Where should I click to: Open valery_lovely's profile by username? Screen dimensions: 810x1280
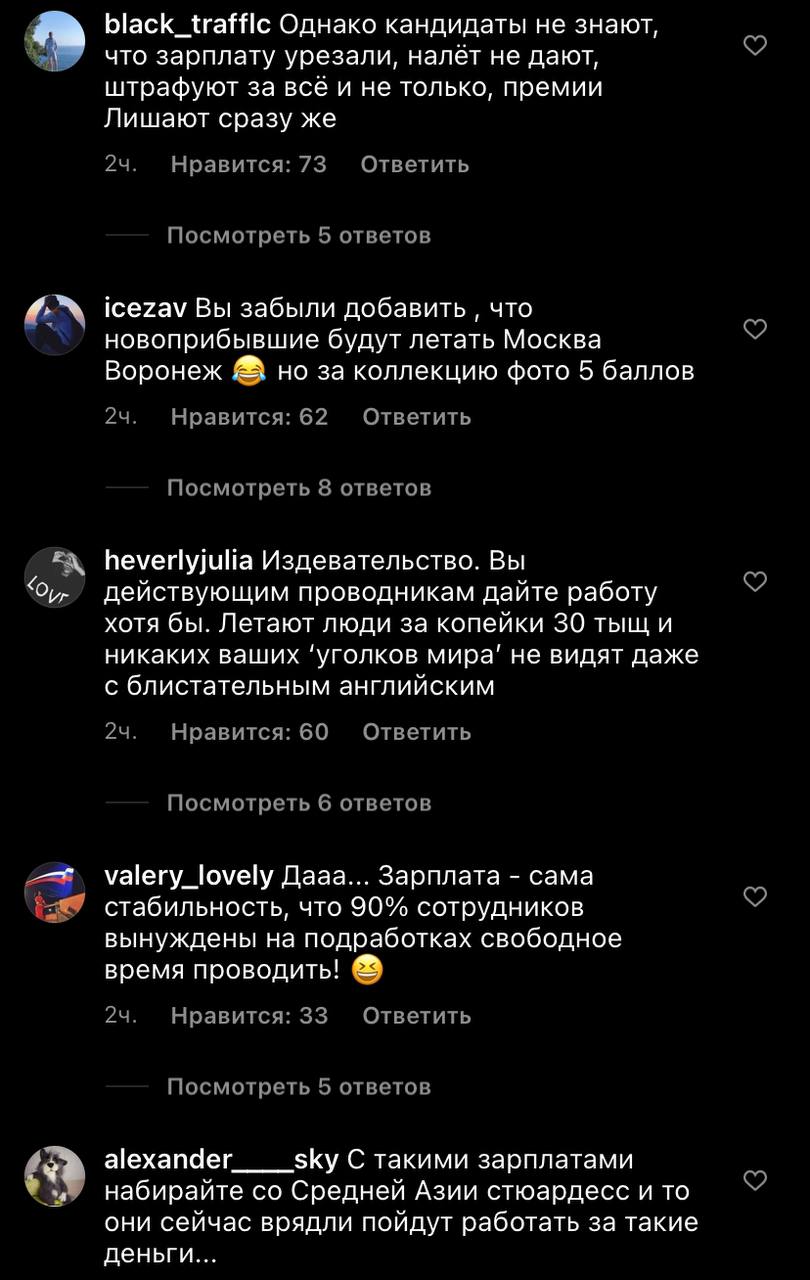coord(188,876)
